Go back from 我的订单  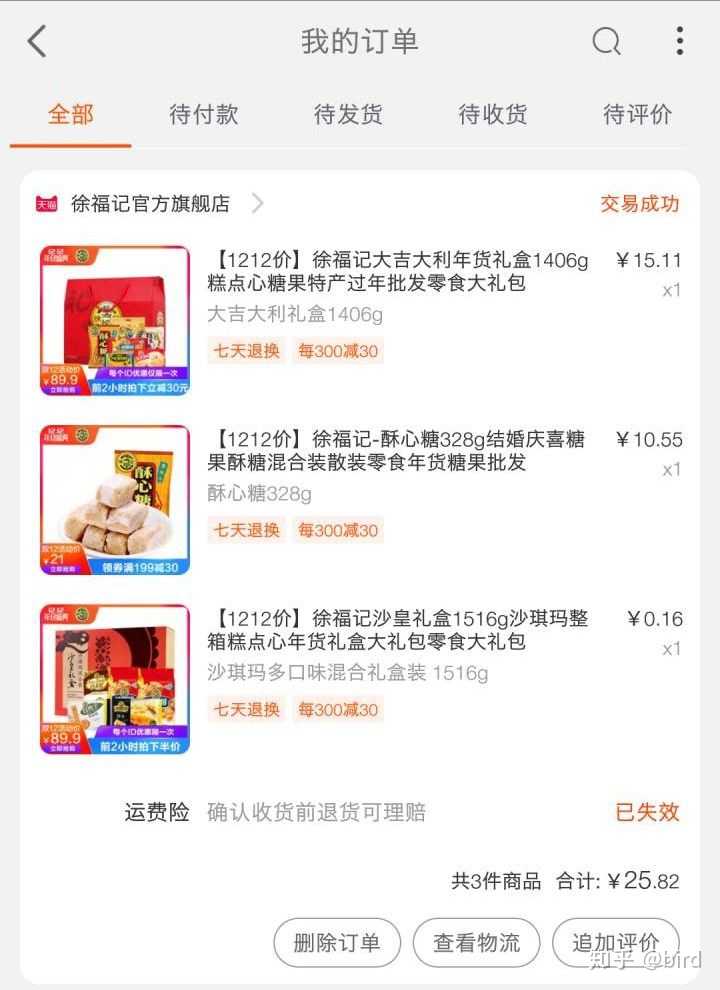tap(38, 42)
